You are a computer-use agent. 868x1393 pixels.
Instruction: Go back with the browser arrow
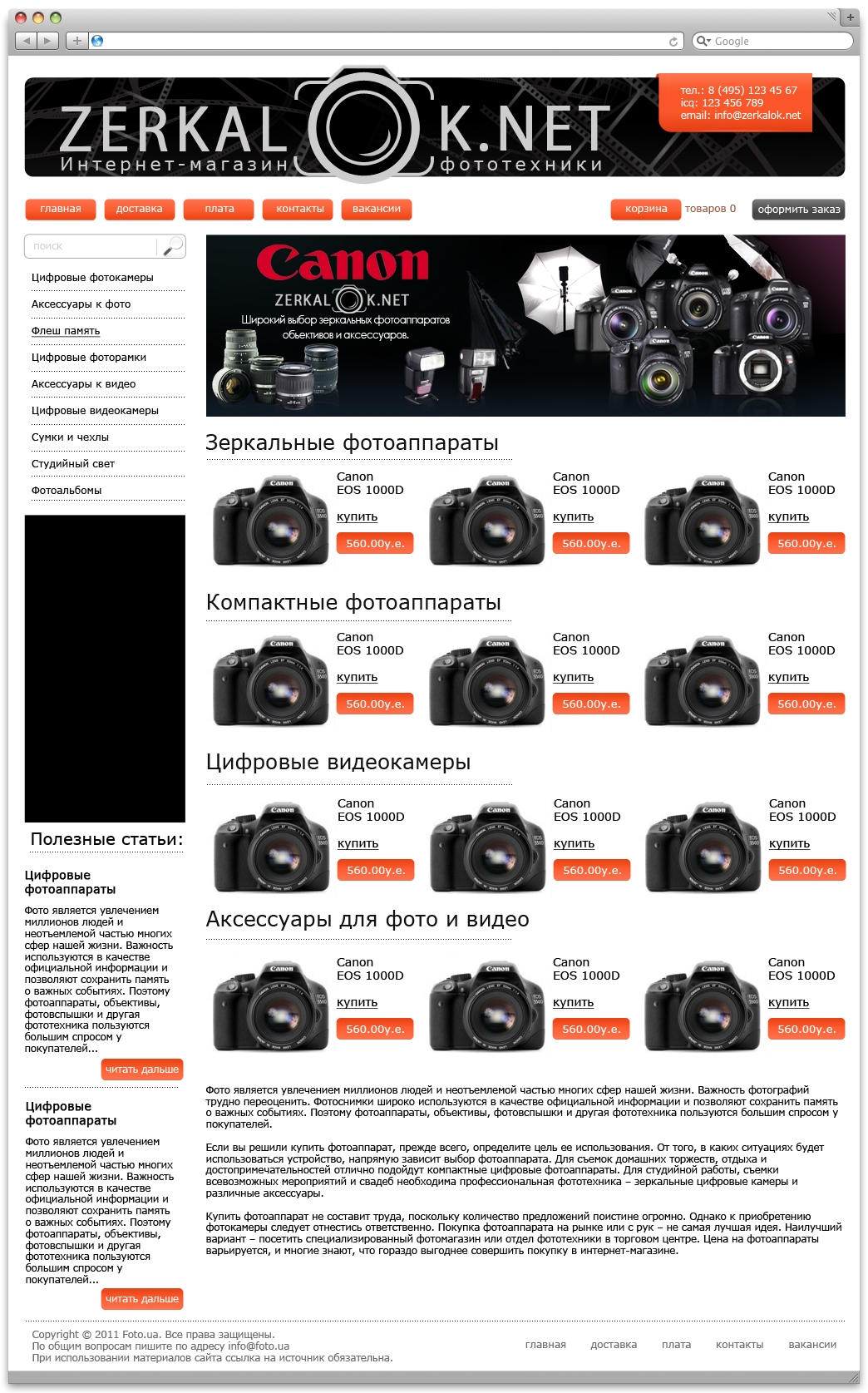tap(27, 40)
